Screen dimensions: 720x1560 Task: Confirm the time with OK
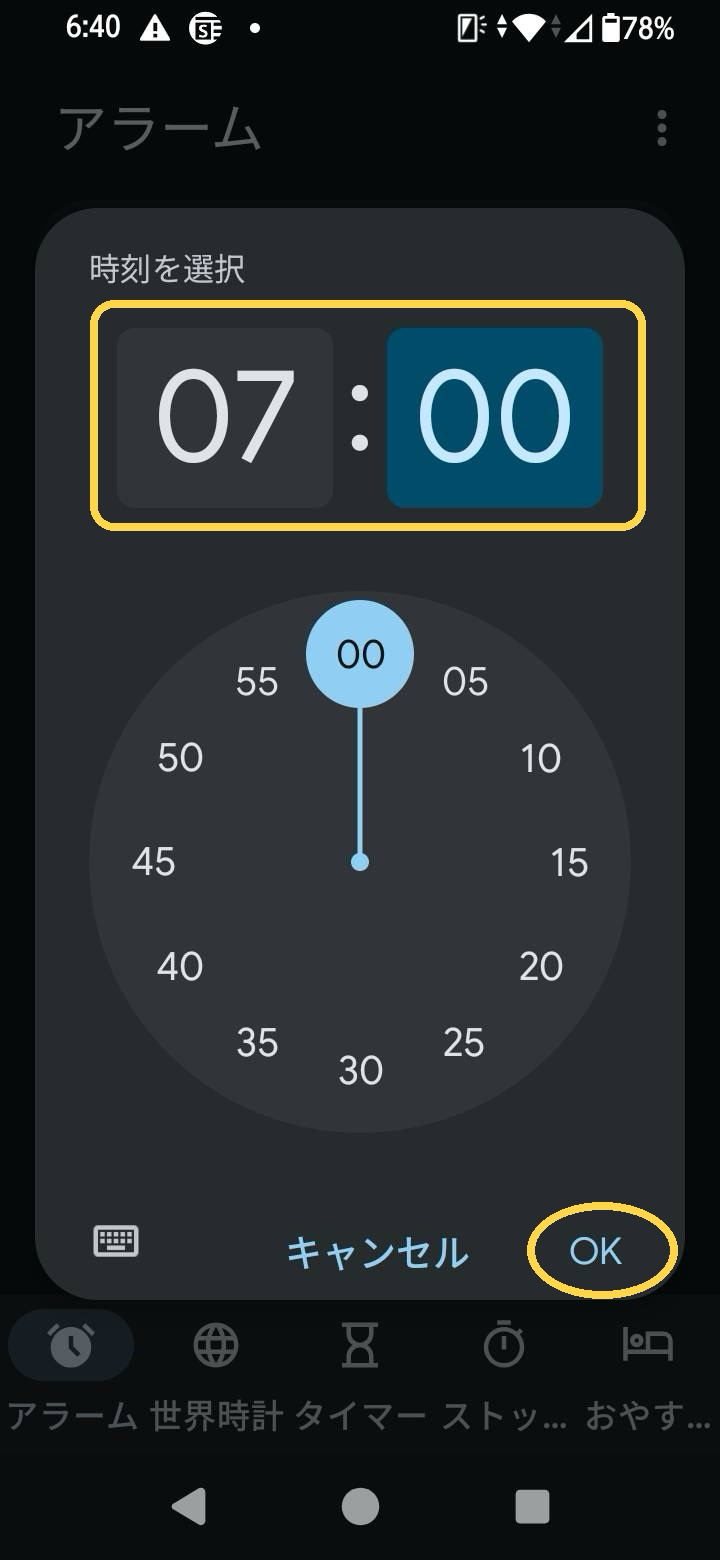596,1251
